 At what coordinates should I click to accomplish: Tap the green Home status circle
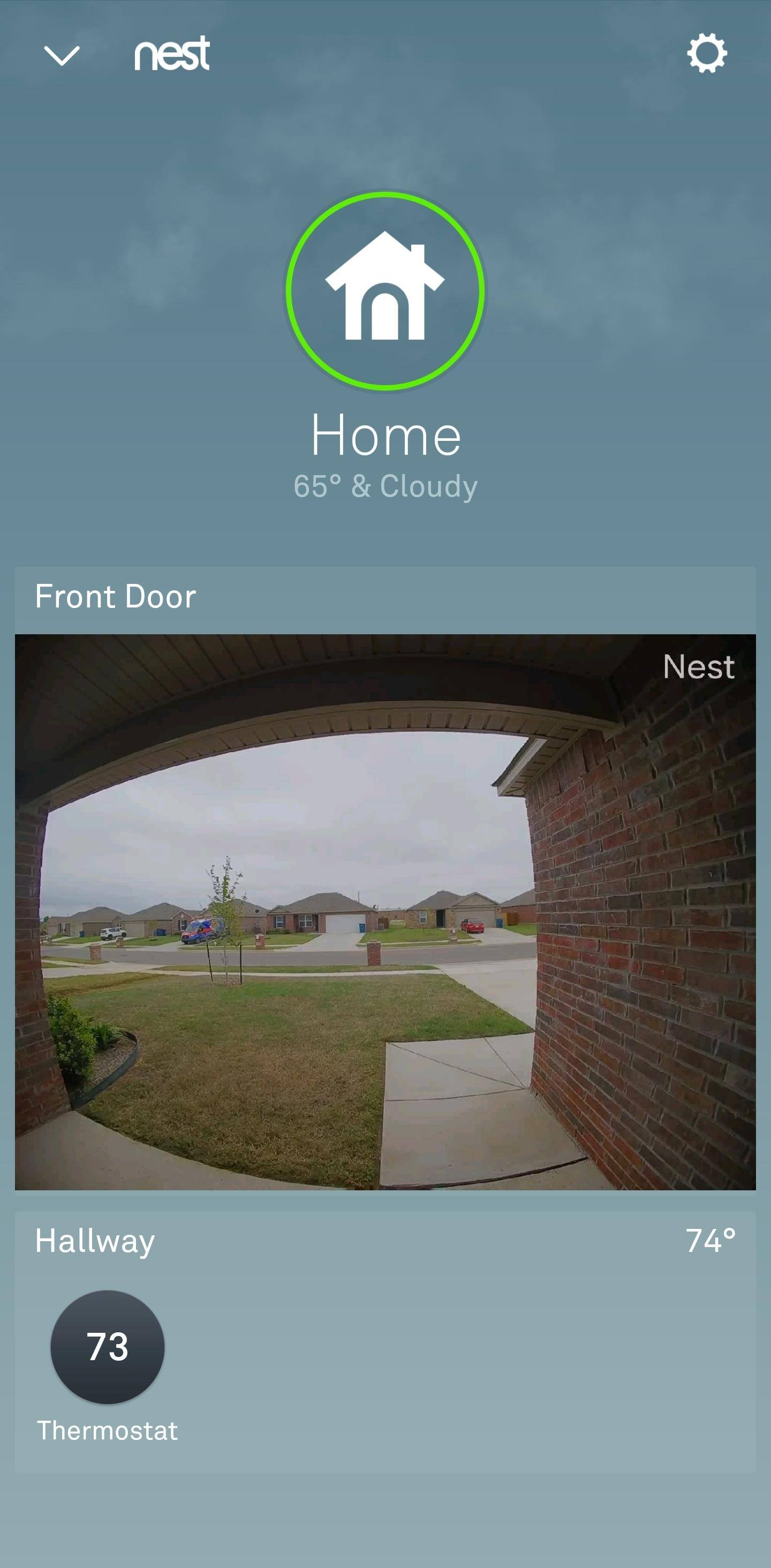(x=385, y=291)
